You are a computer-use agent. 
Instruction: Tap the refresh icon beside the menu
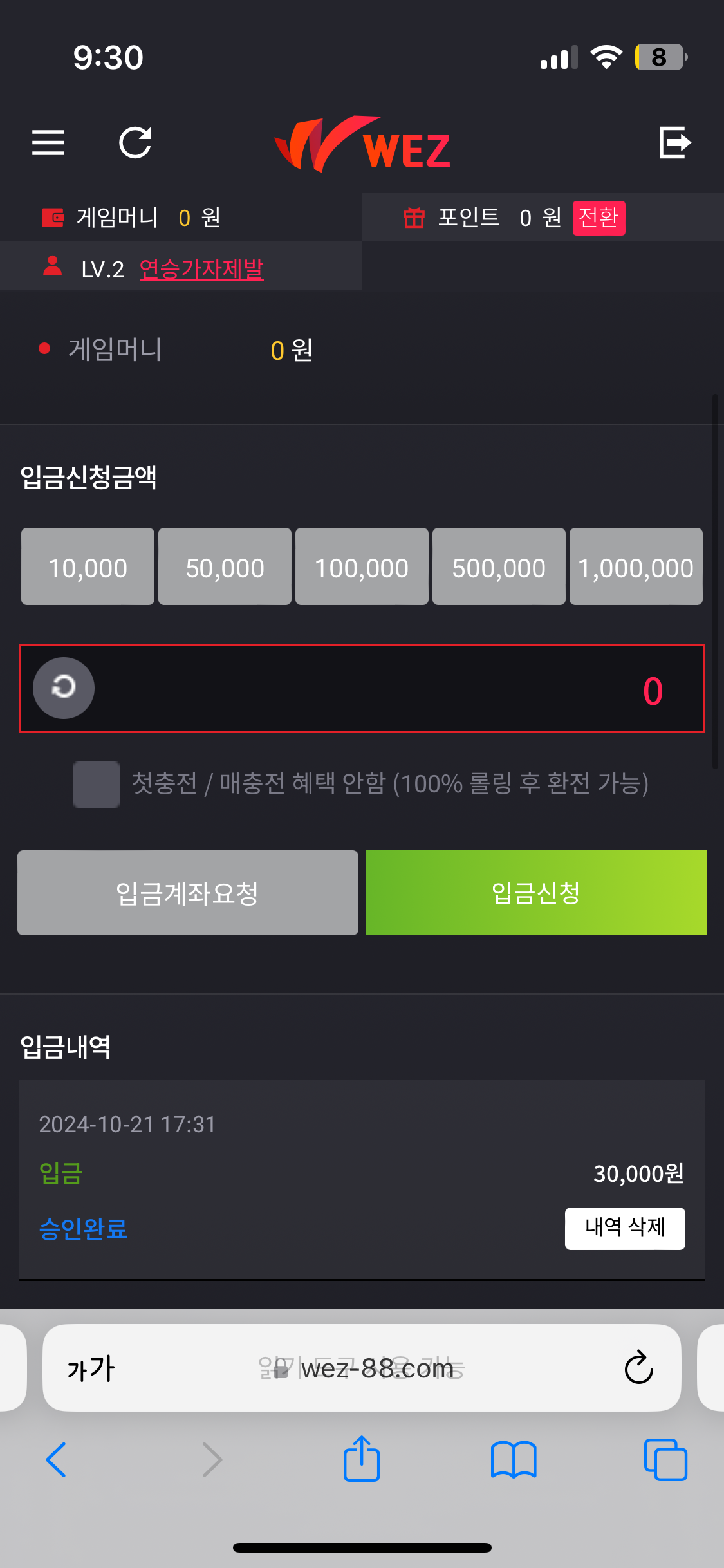135,142
